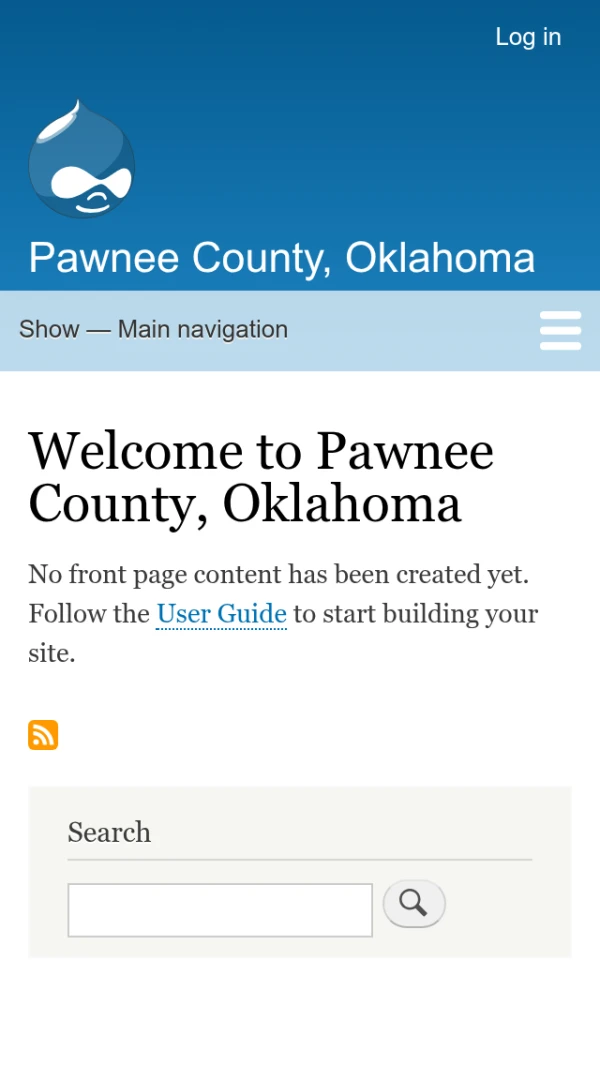Expand Main navigation hamburger menu
This screenshot has width=600, height=1065.
pyautogui.click(x=559, y=330)
